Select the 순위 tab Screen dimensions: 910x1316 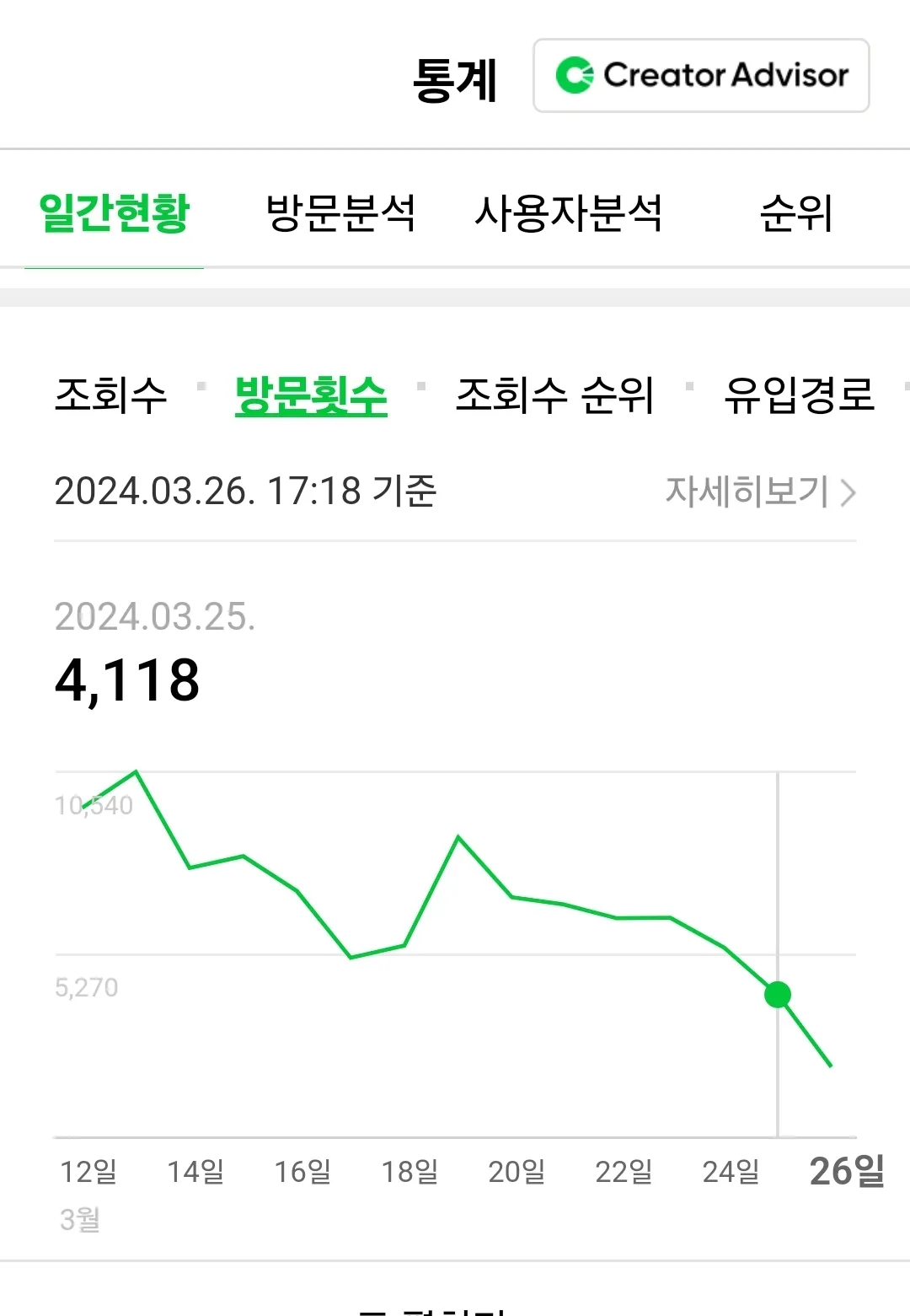click(795, 213)
